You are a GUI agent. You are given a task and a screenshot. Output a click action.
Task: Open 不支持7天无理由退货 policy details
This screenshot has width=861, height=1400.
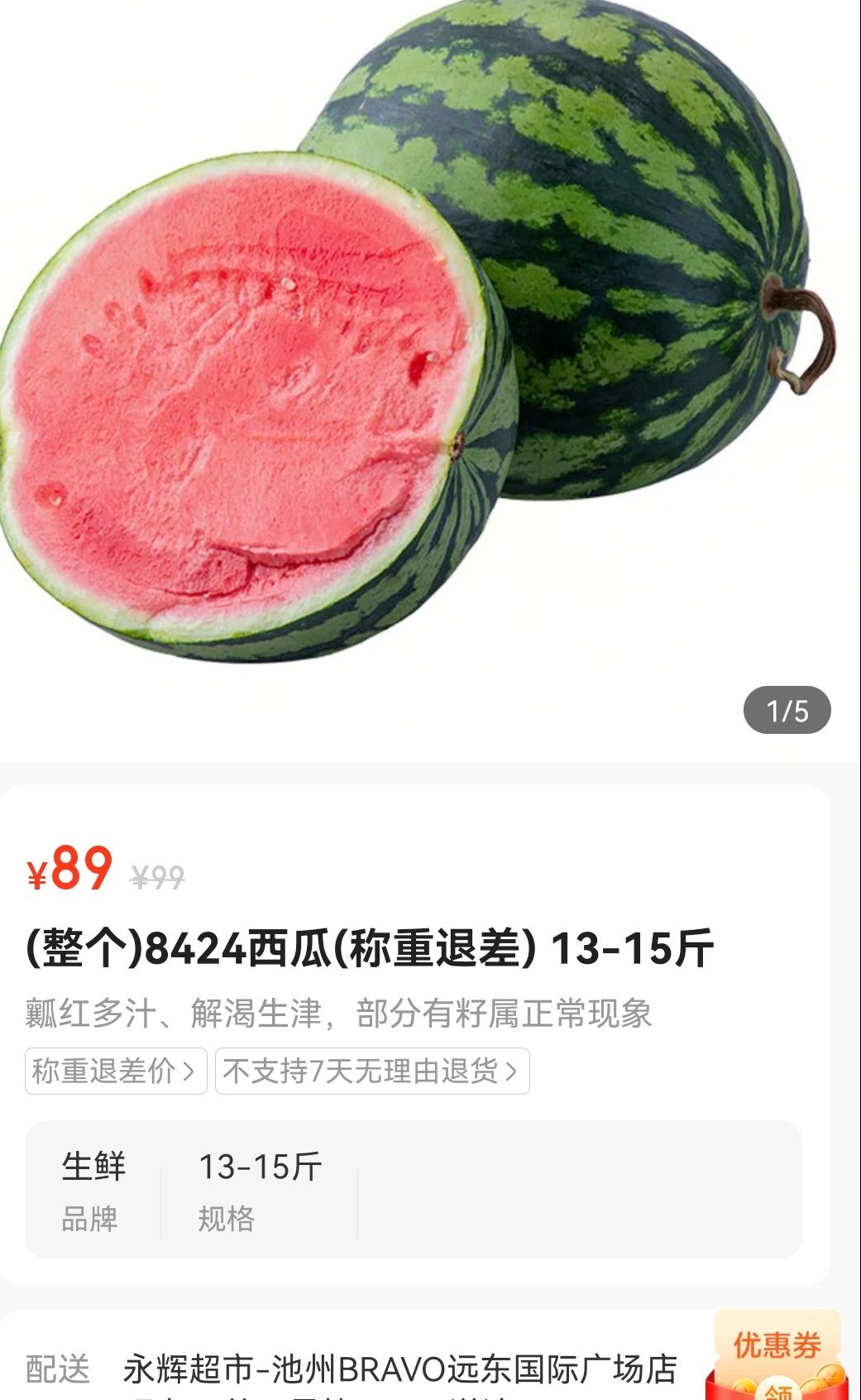click(371, 1072)
